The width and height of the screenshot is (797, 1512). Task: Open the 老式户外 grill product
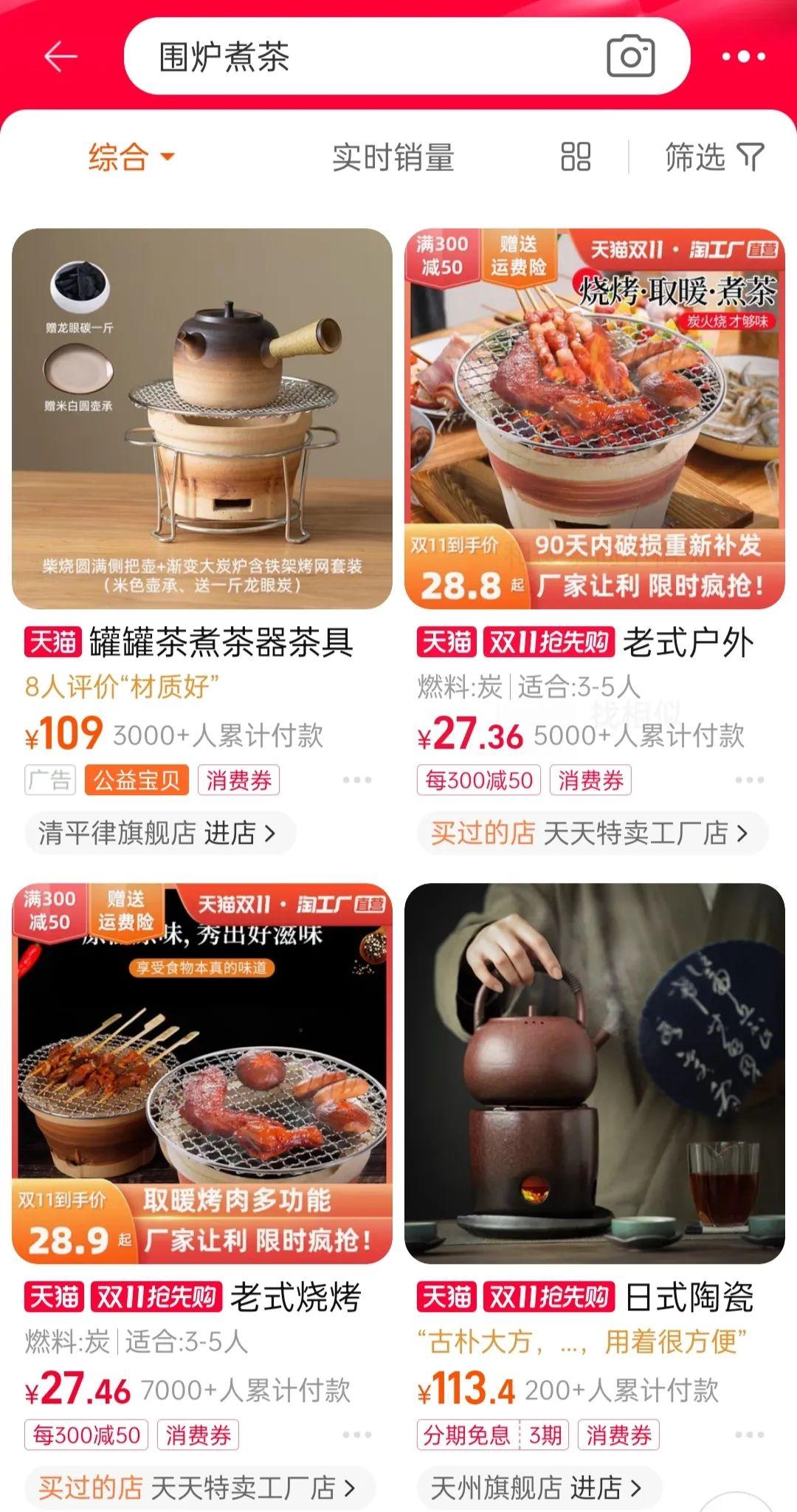pyautogui.click(x=595, y=418)
